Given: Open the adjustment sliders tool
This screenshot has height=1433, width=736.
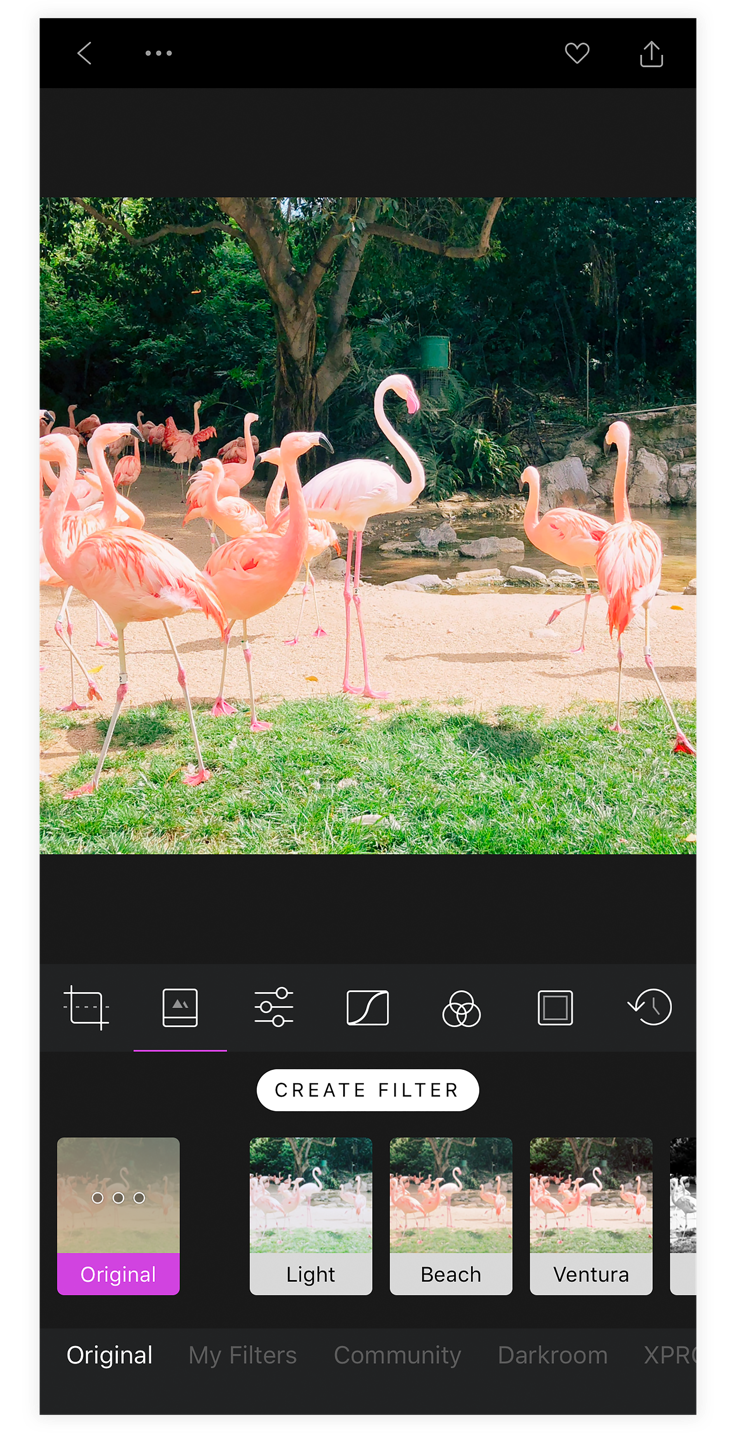Looking at the screenshot, I should tap(273, 1007).
